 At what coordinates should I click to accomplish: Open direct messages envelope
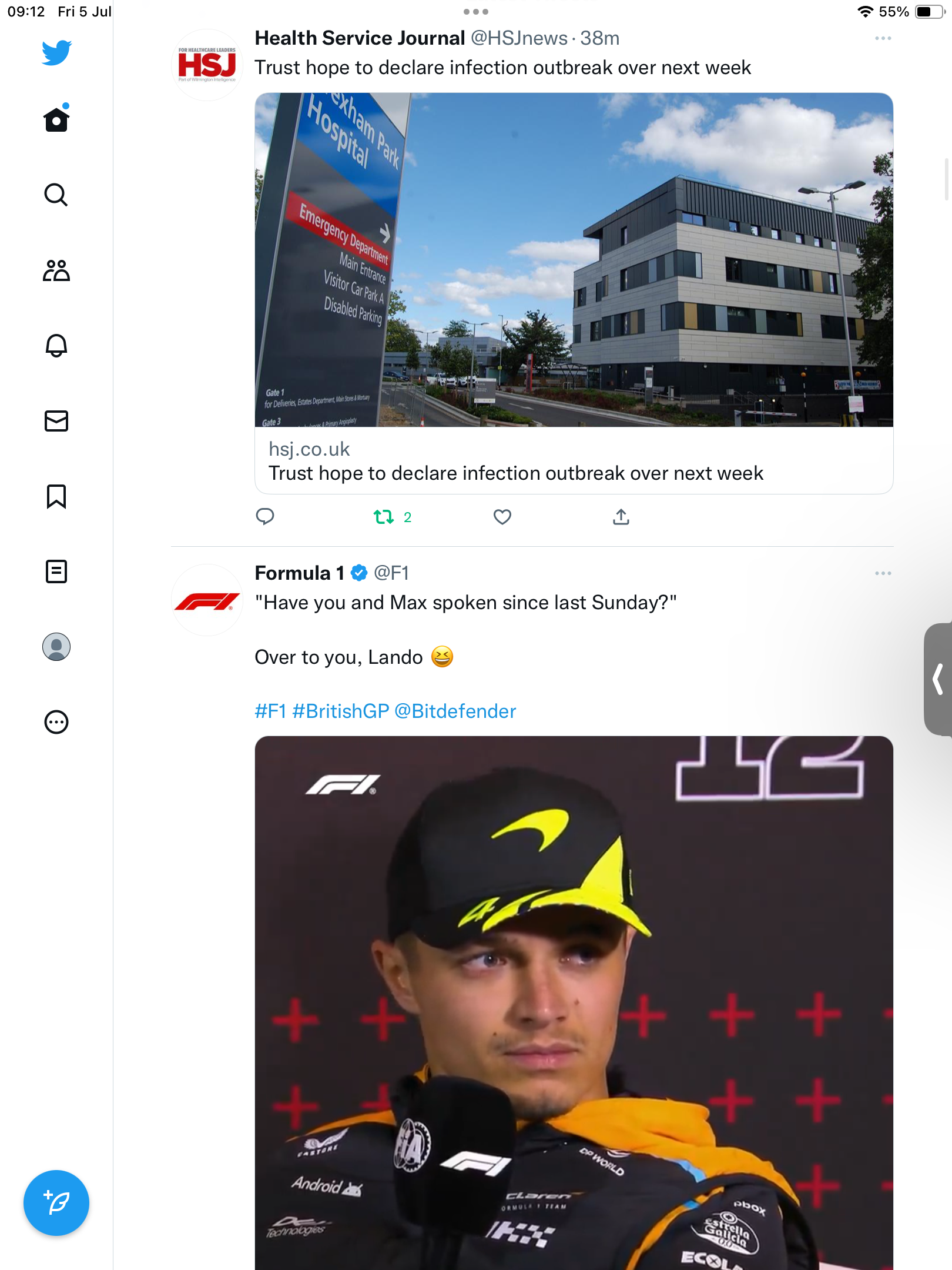[56, 421]
